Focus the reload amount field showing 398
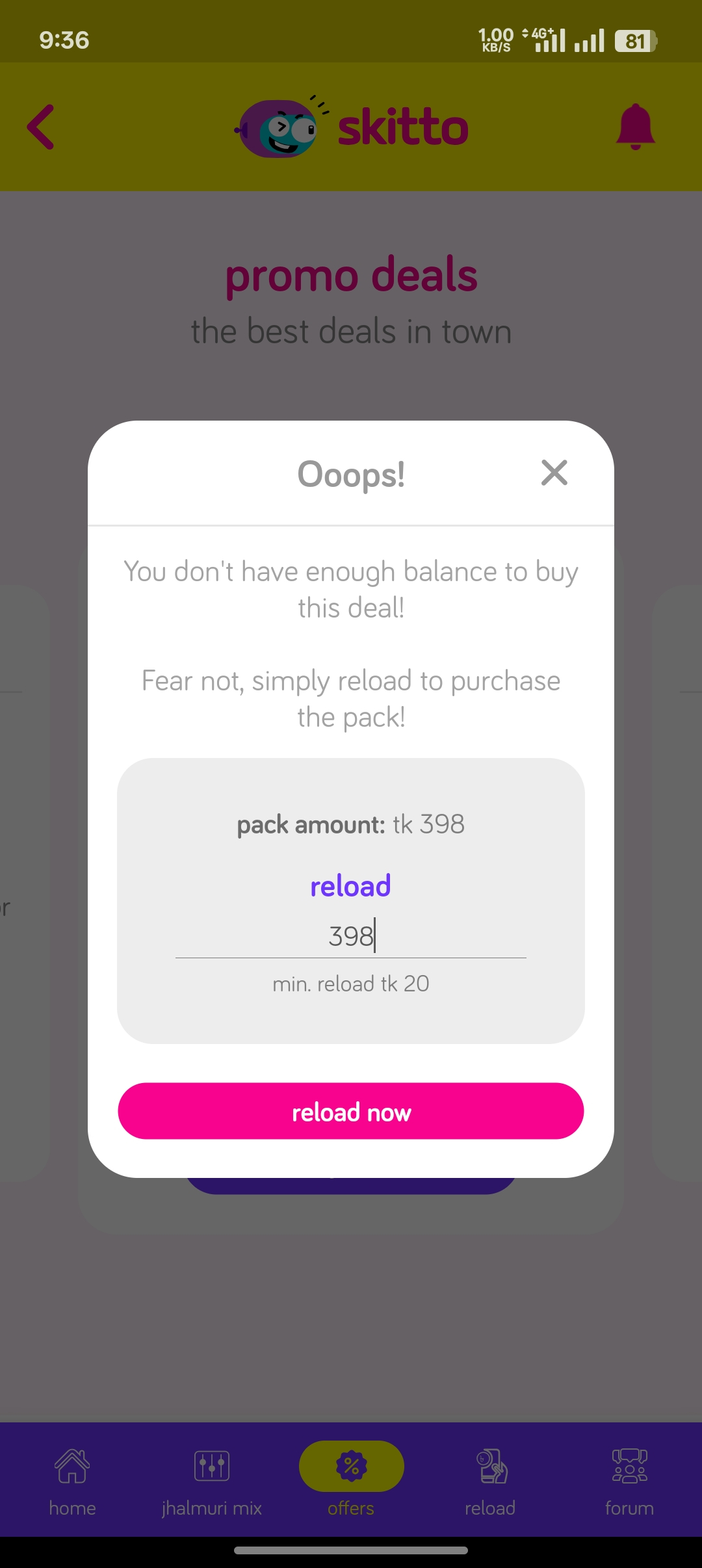702x1568 pixels. [x=351, y=936]
